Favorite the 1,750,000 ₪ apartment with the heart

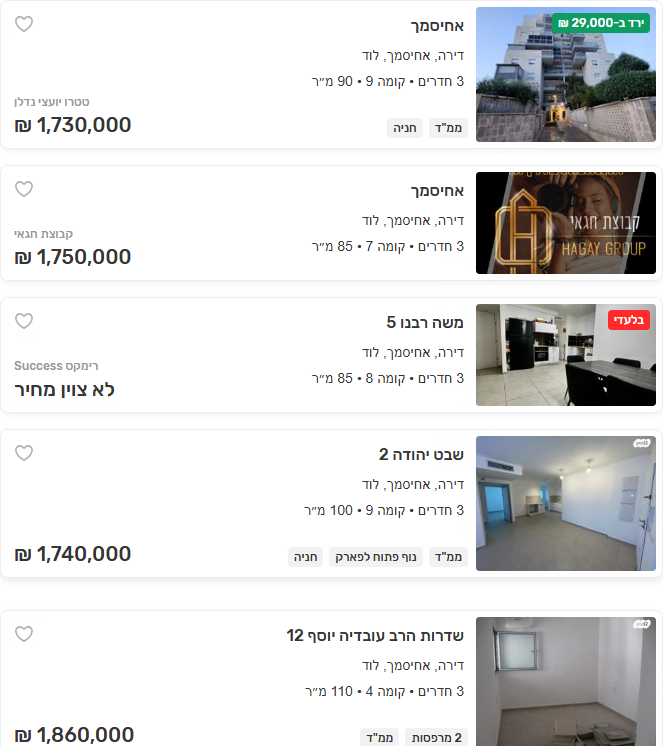click(x=24, y=189)
